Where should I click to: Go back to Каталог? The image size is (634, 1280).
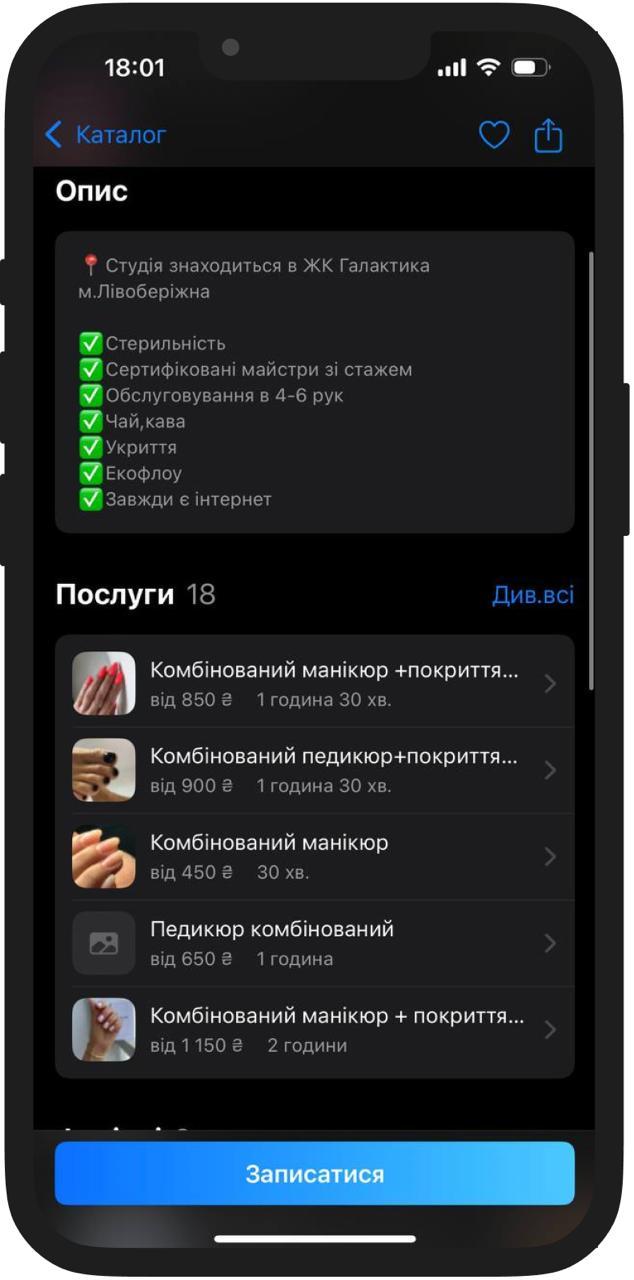[x=105, y=134]
